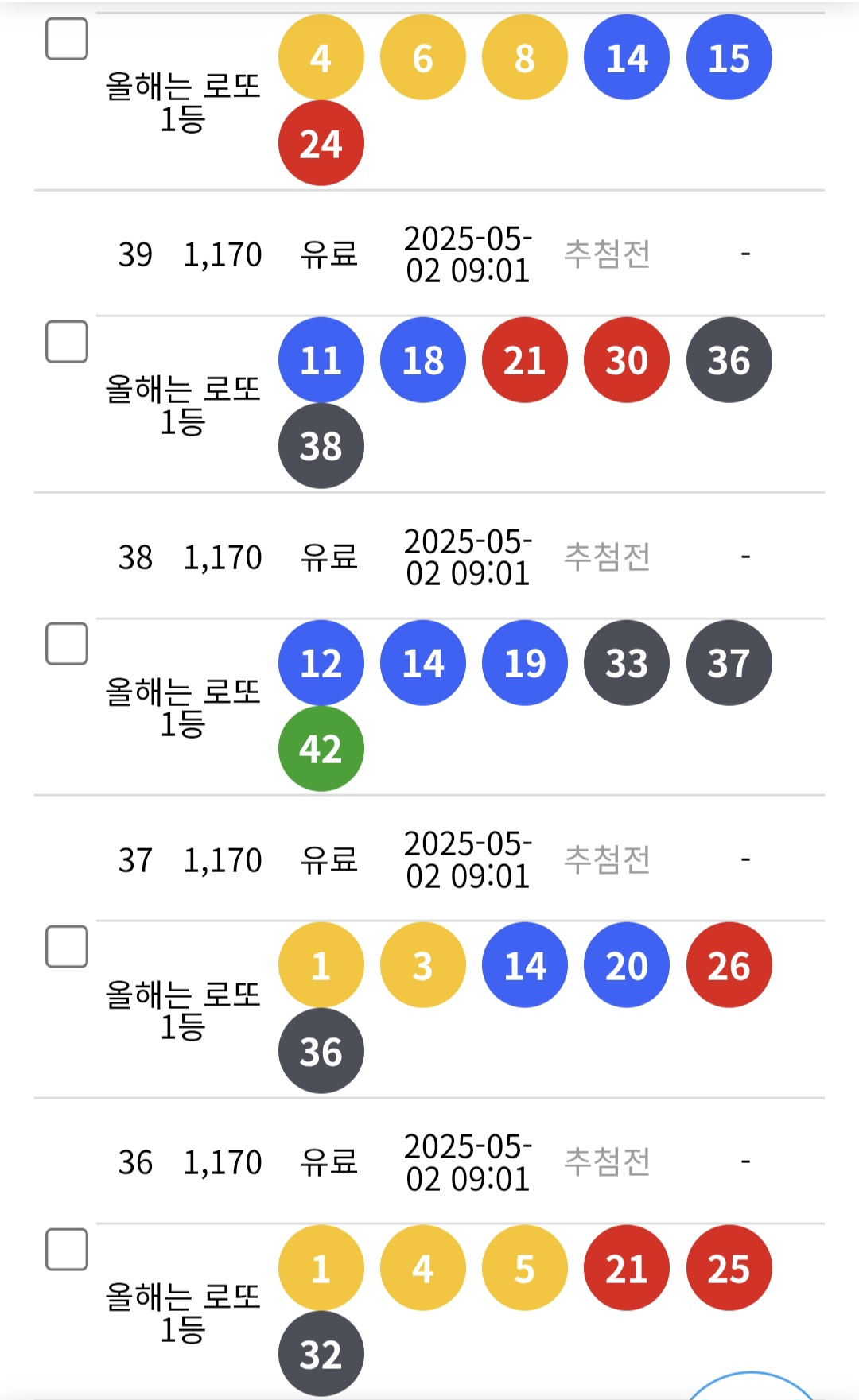Viewport: 859px width, 1400px height.
Task: Check the box for numbers 1, 4, 5, 21, 25, 32
Action: pos(67,1250)
